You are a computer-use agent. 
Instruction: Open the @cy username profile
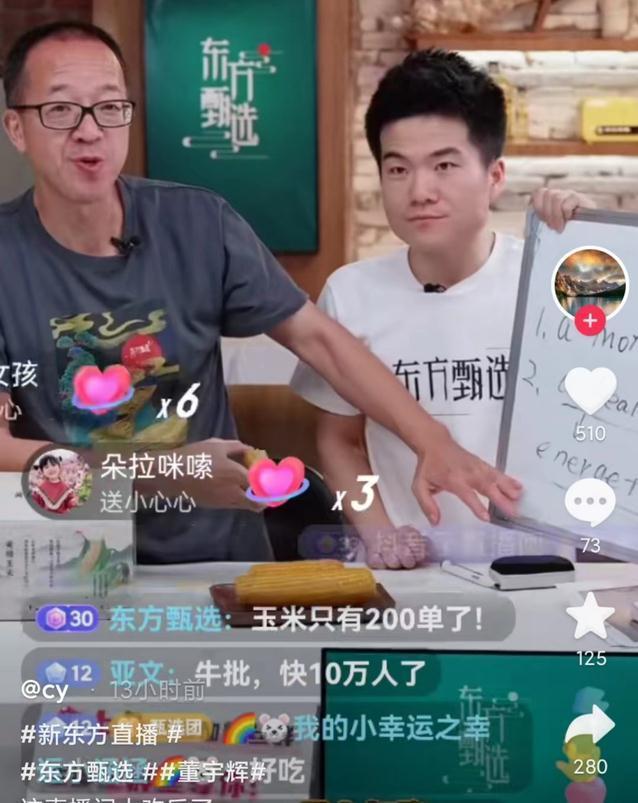44,689
